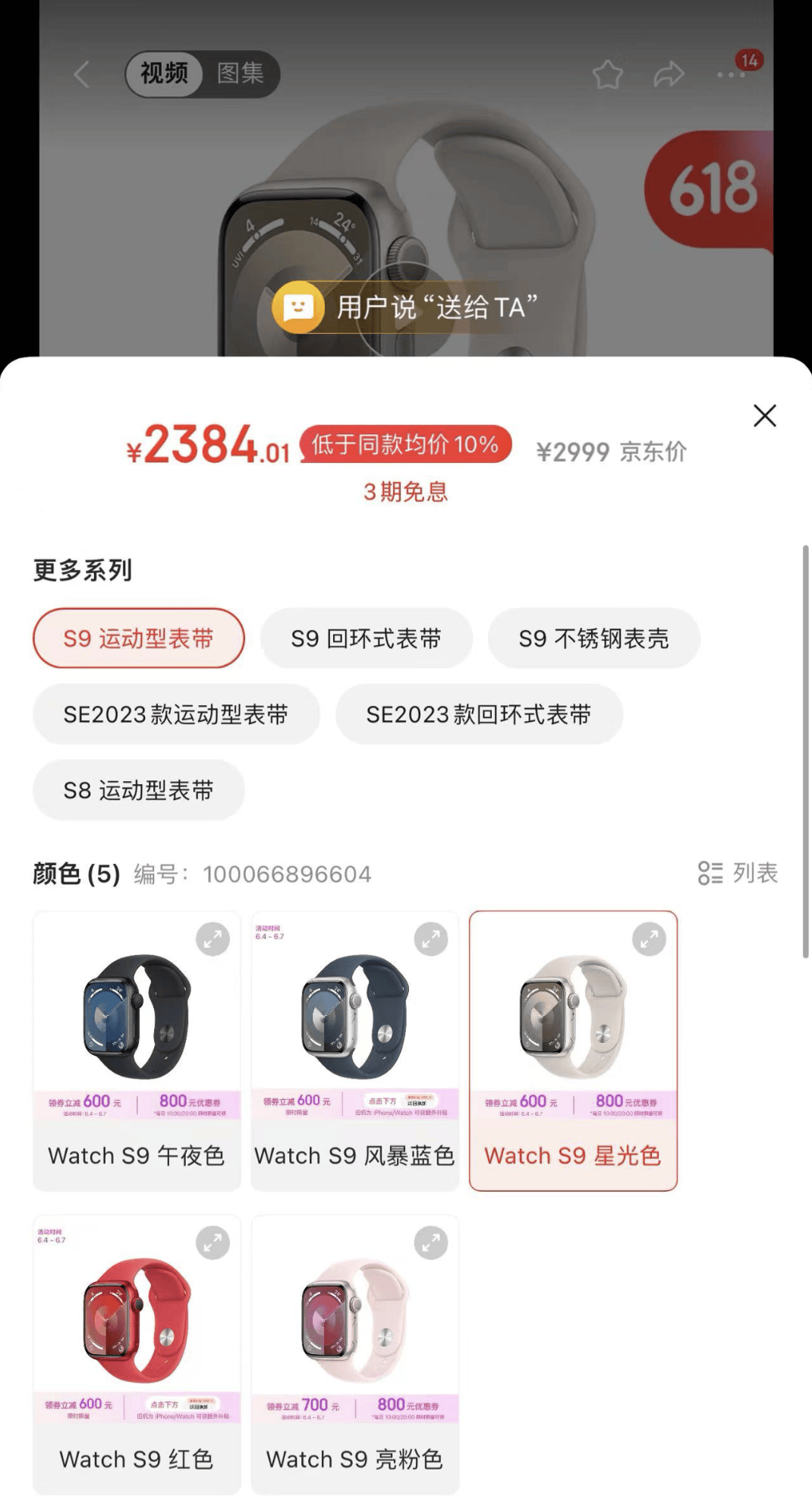
Task: Close the product options sheet
Action: click(764, 416)
